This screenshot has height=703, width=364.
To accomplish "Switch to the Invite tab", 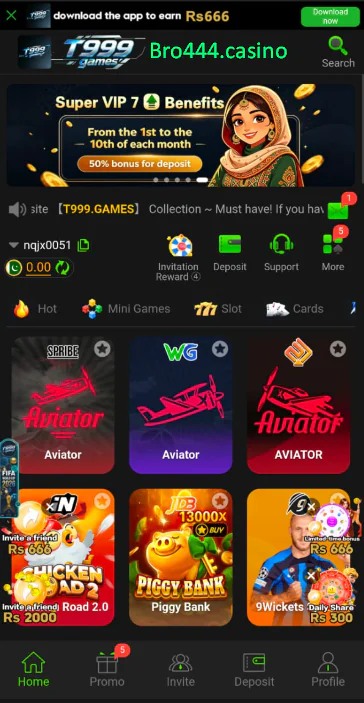I will click(181, 669).
